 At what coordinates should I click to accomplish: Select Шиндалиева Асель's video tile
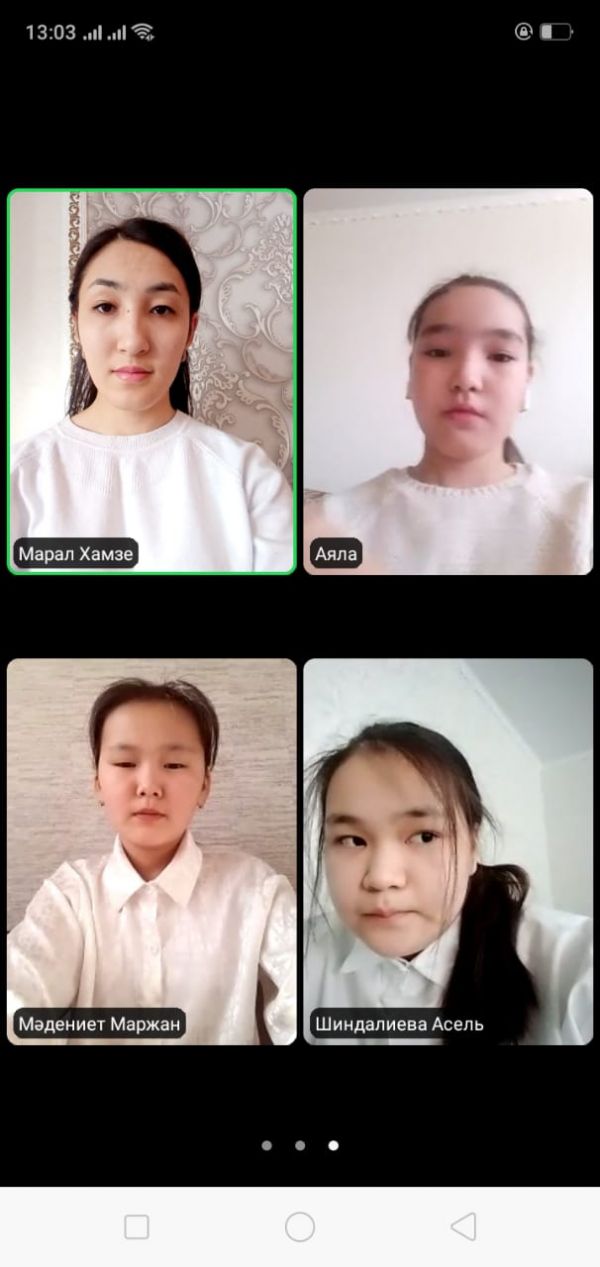coord(448,851)
